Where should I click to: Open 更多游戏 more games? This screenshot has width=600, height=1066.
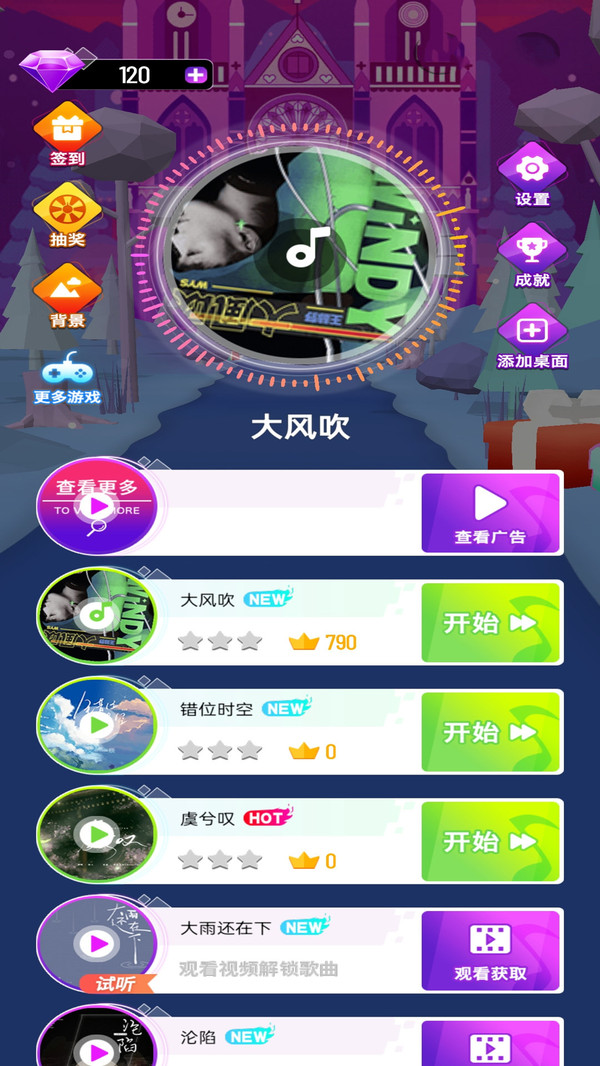[x=67, y=376]
